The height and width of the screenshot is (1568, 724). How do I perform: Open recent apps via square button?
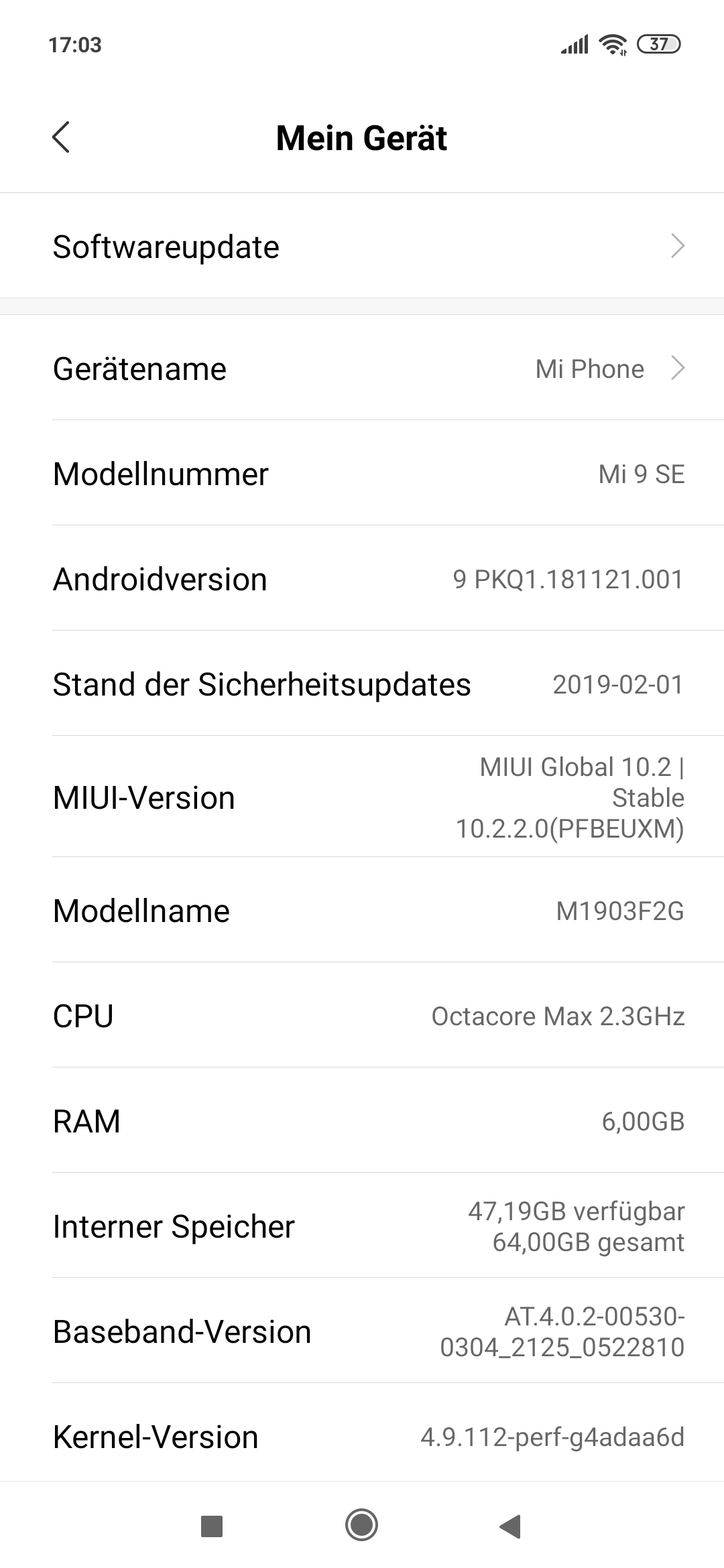[212, 1527]
